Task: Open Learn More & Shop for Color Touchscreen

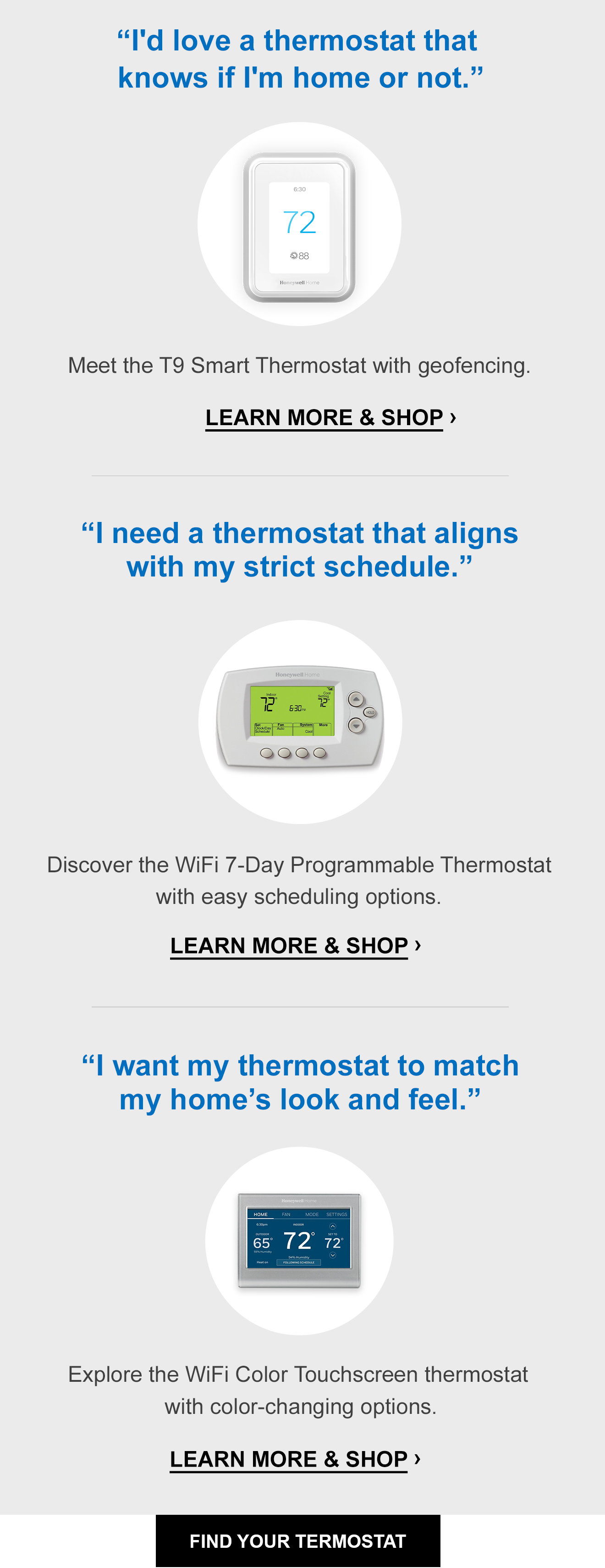Action: tap(294, 1459)
